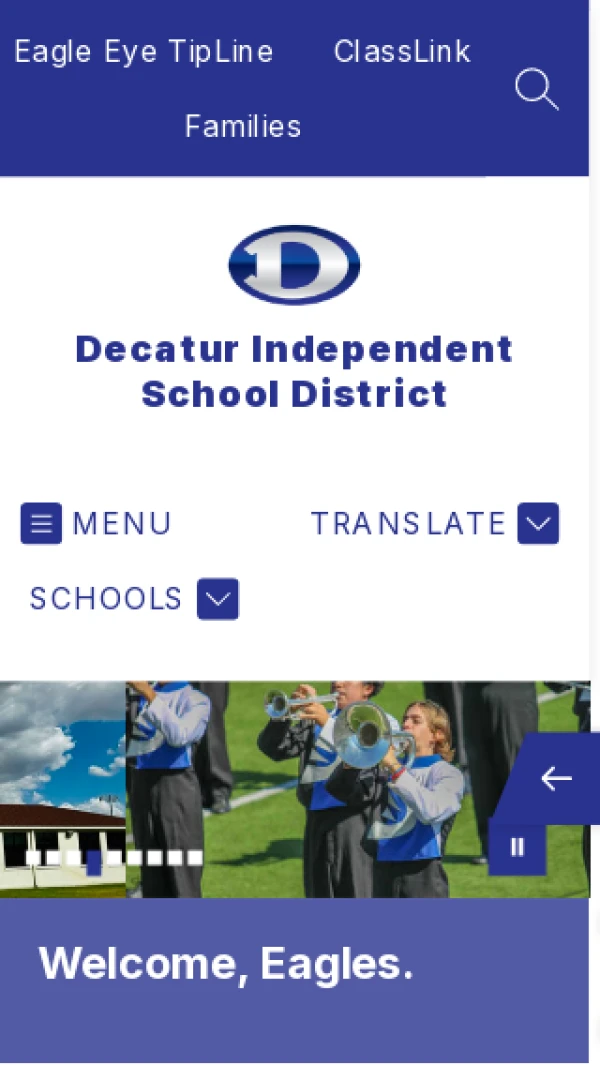Image resolution: width=600 pixels, height=1065 pixels.
Task: Open the Eagle Eye TipLine link
Action: click(x=144, y=52)
